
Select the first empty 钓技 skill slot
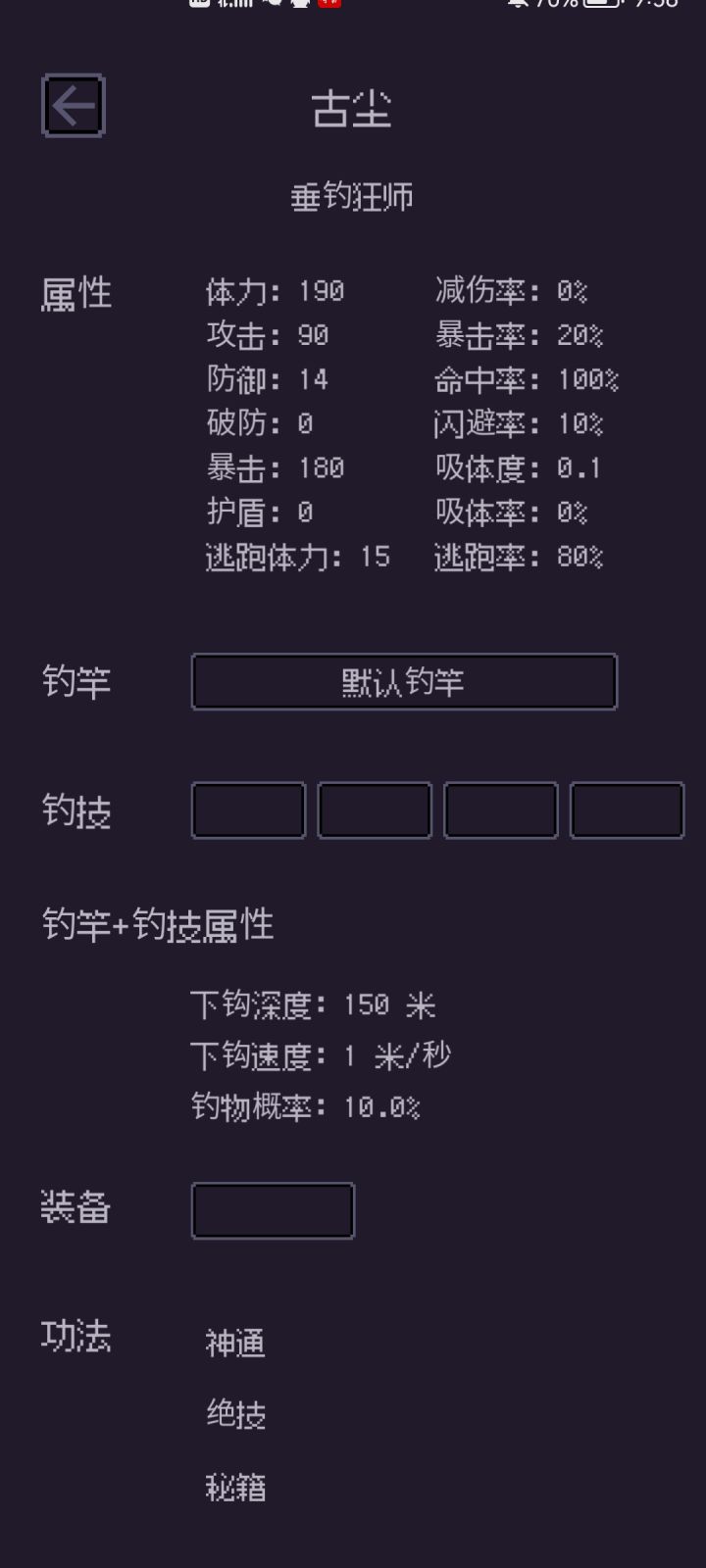pyautogui.click(x=247, y=810)
